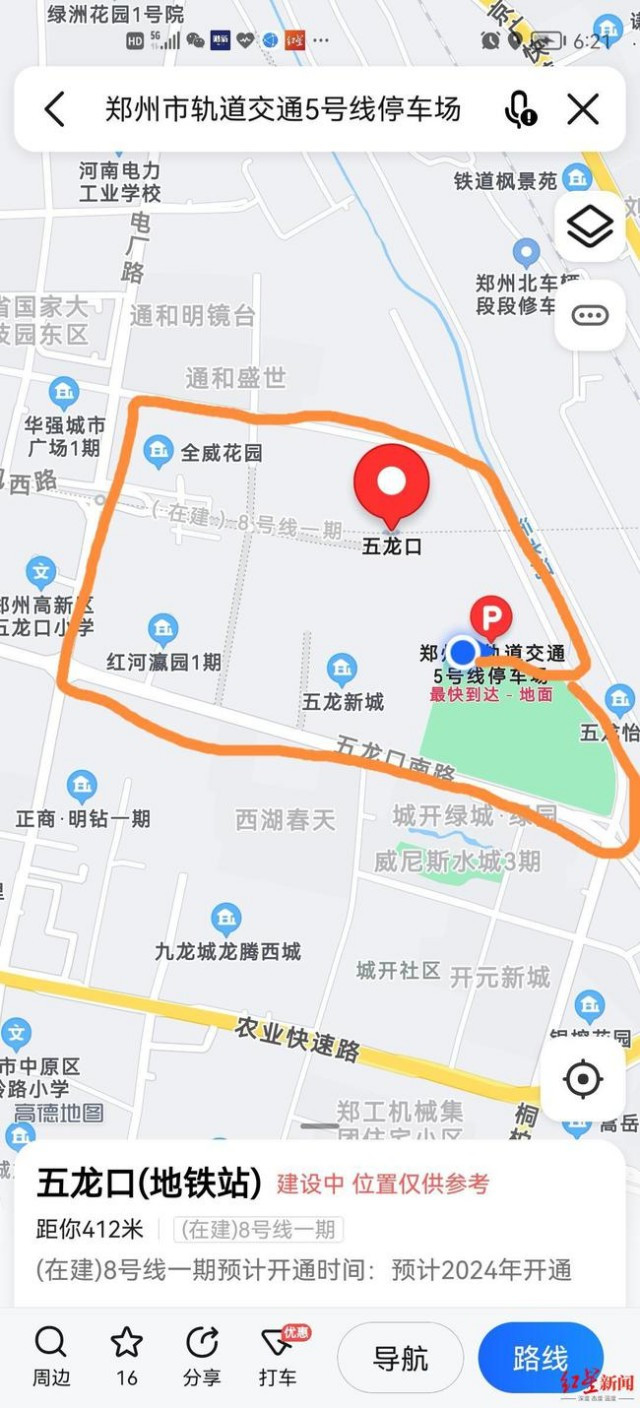Recenter map on my current location

[583, 1079]
